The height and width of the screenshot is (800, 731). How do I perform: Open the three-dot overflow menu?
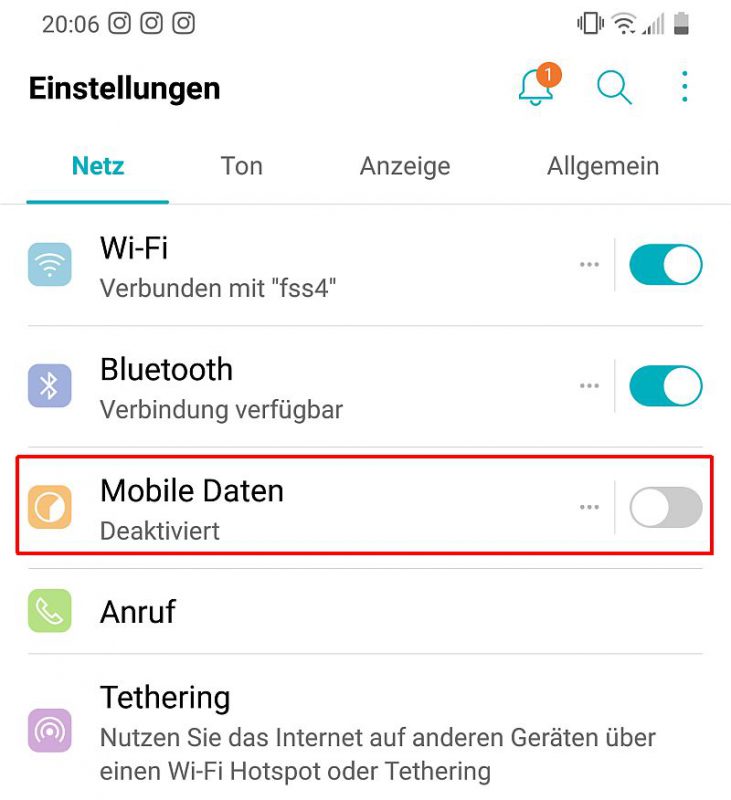click(684, 88)
